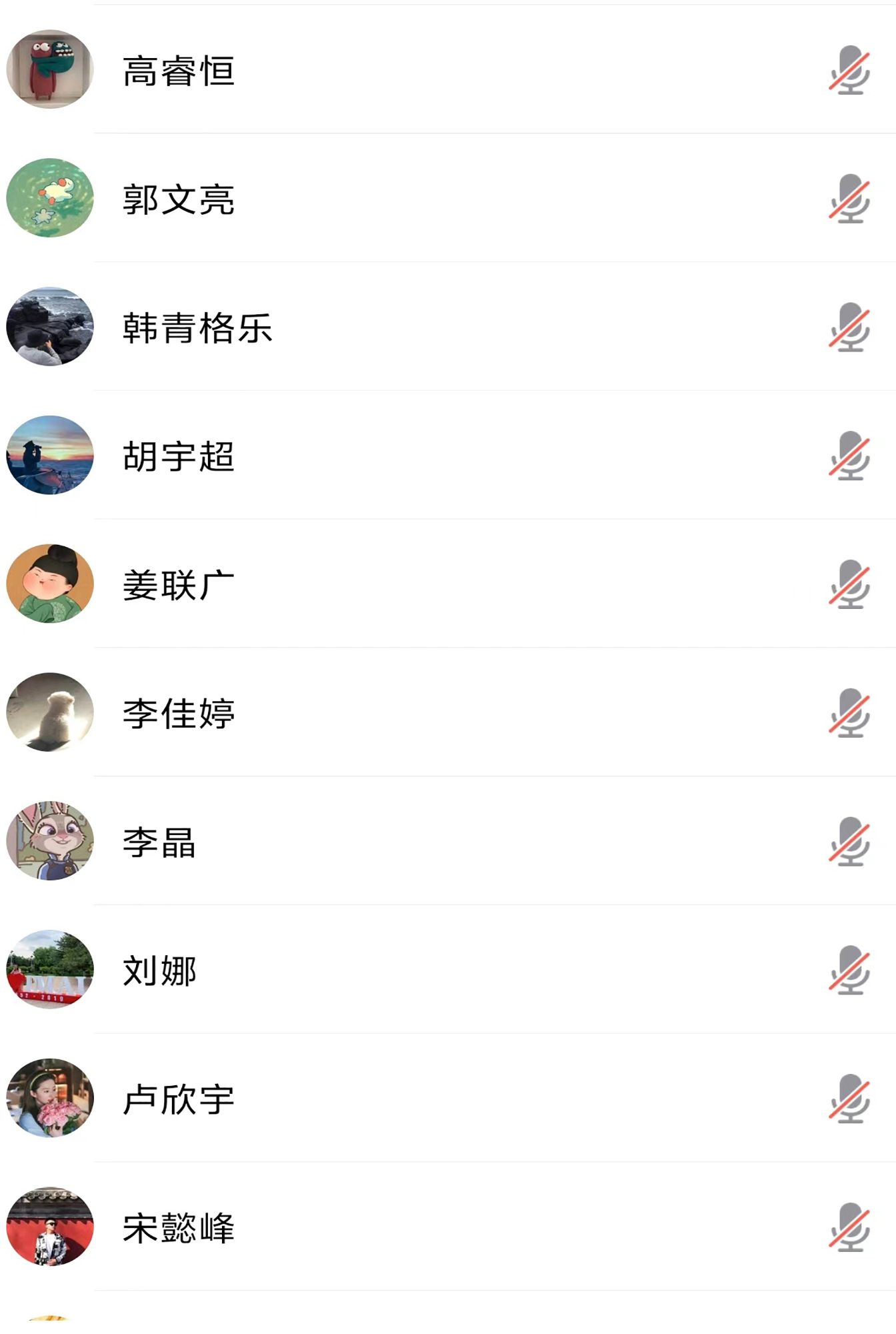Image resolution: width=896 pixels, height=1334 pixels.
Task: Tap the muted mic icon for 李佳婷
Action: click(849, 713)
